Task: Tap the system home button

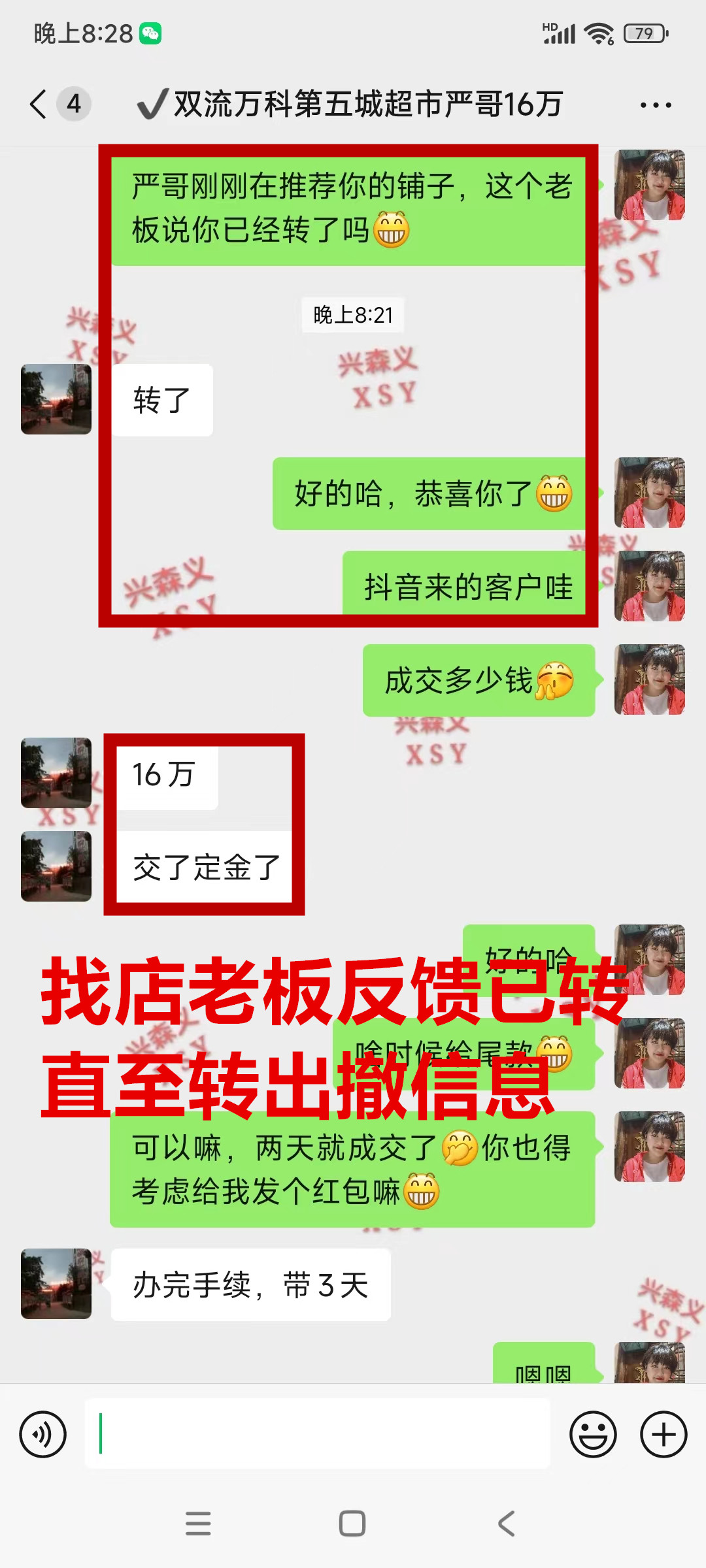Action: (352, 1524)
